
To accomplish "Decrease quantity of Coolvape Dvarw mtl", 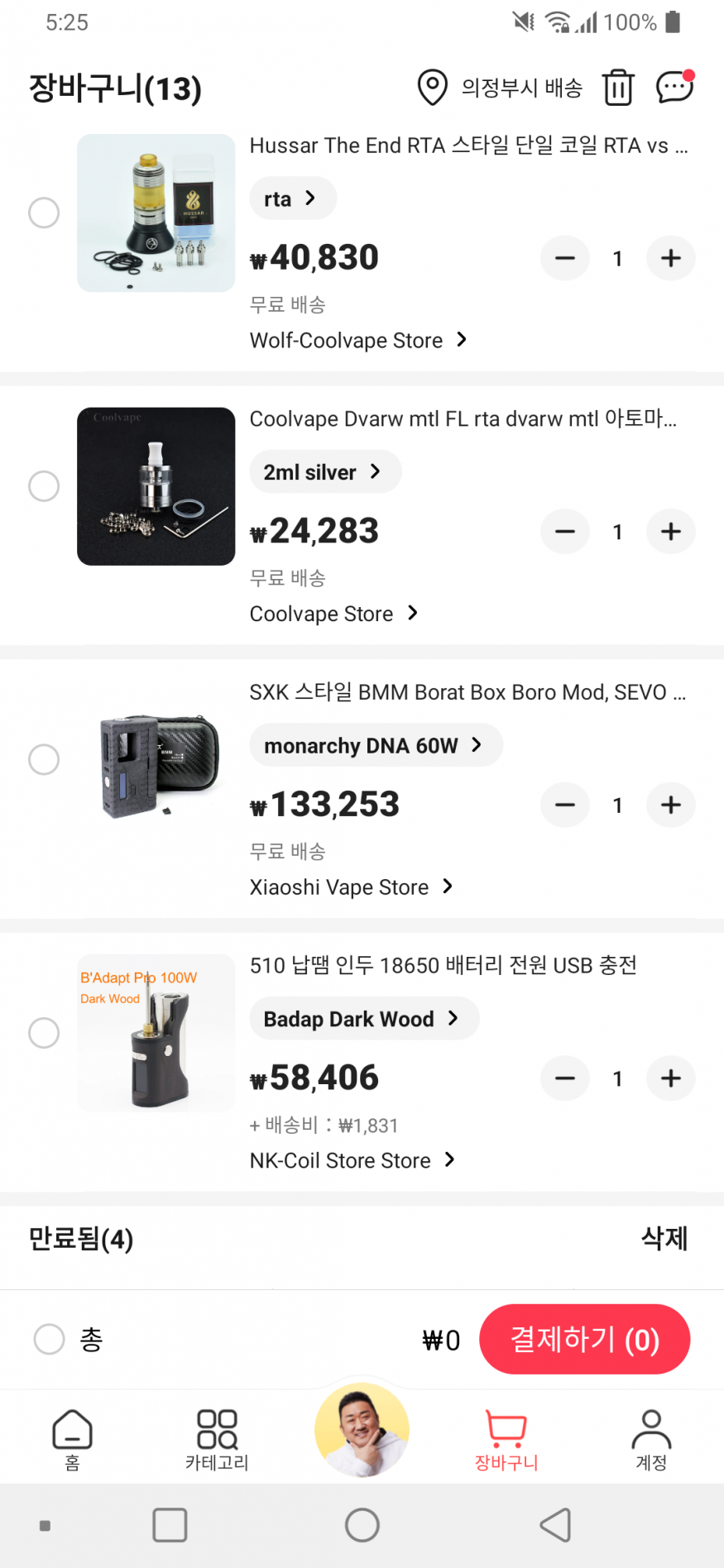I will coord(565,532).
